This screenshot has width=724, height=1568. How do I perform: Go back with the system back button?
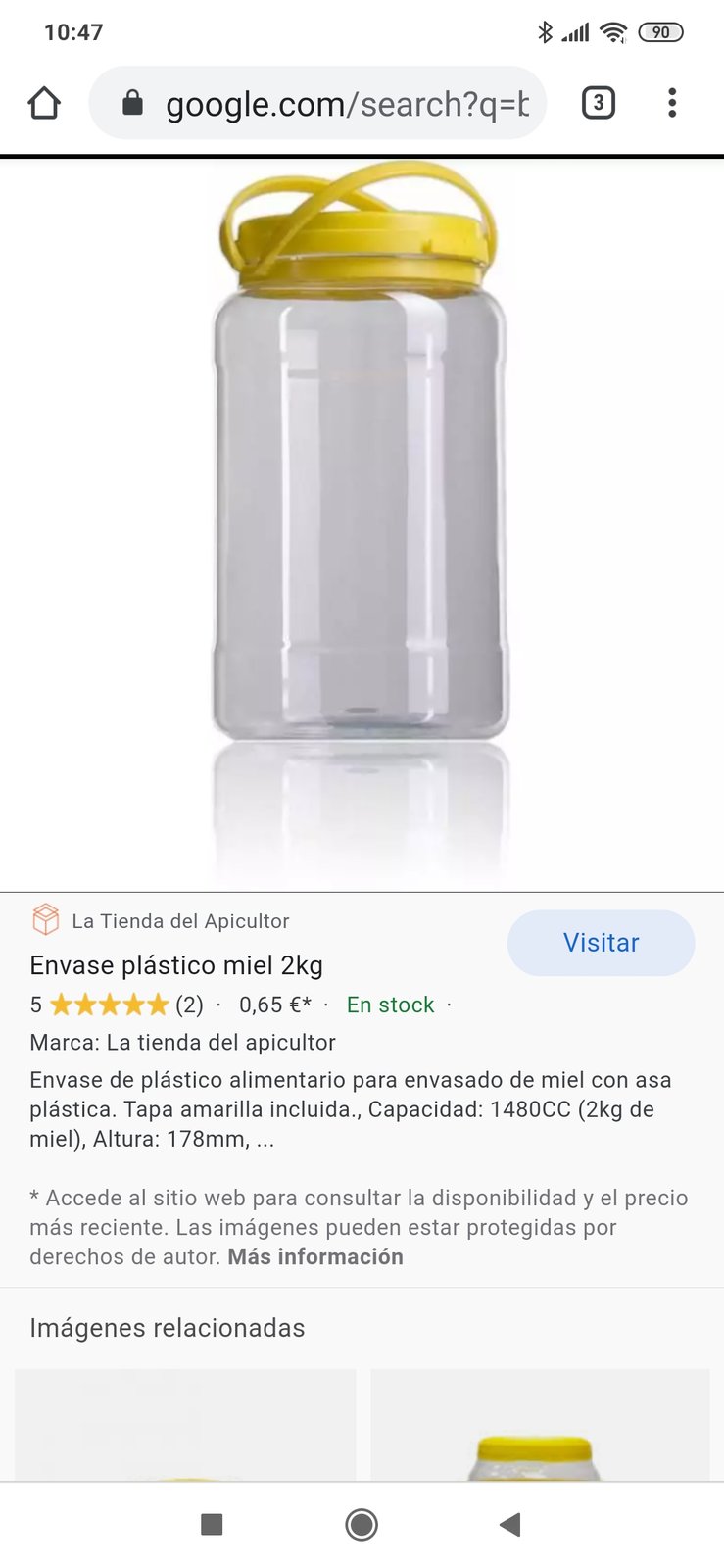[x=509, y=1524]
